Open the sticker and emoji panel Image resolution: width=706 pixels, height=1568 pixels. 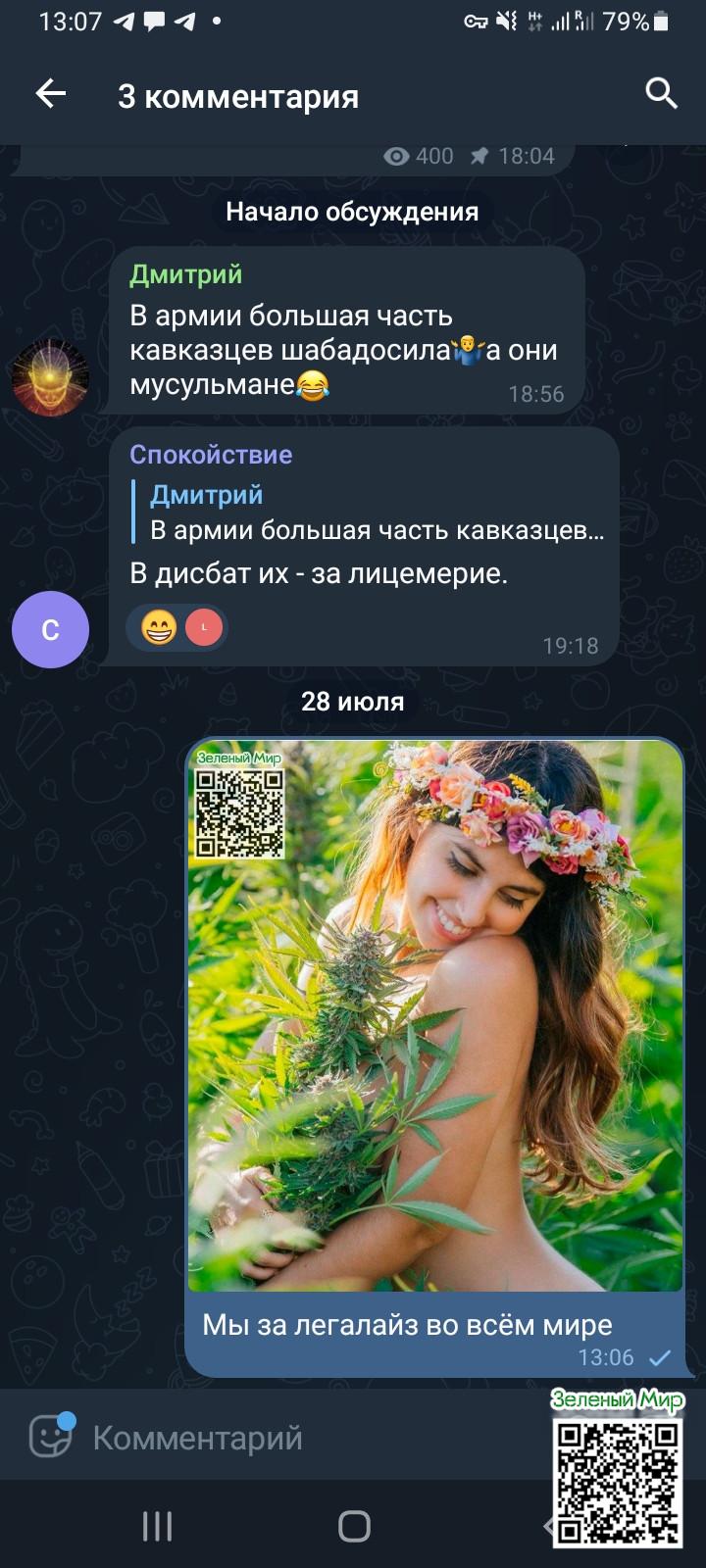point(51,1437)
